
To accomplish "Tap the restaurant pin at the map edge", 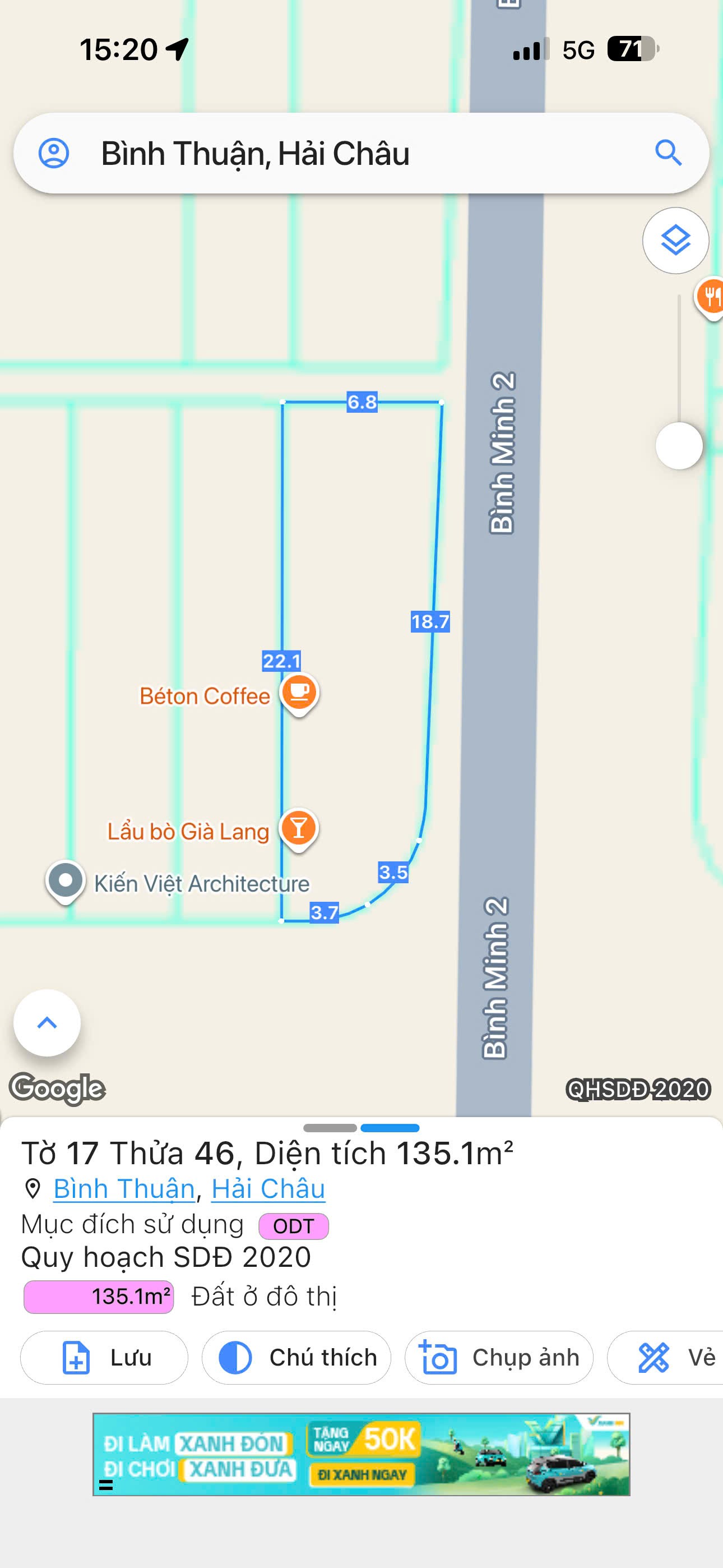I will (x=711, y=297).
